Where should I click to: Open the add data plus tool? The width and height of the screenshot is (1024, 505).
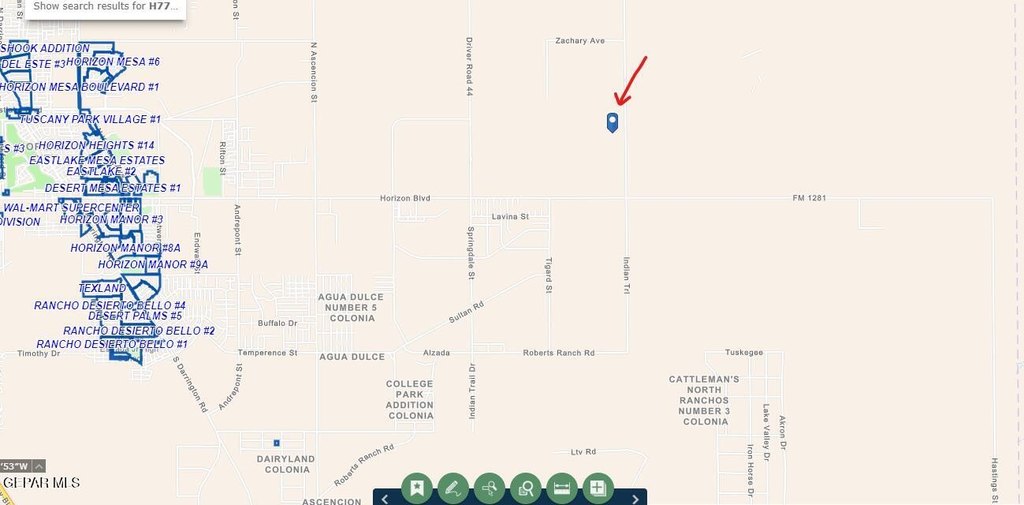coord(597,488)
